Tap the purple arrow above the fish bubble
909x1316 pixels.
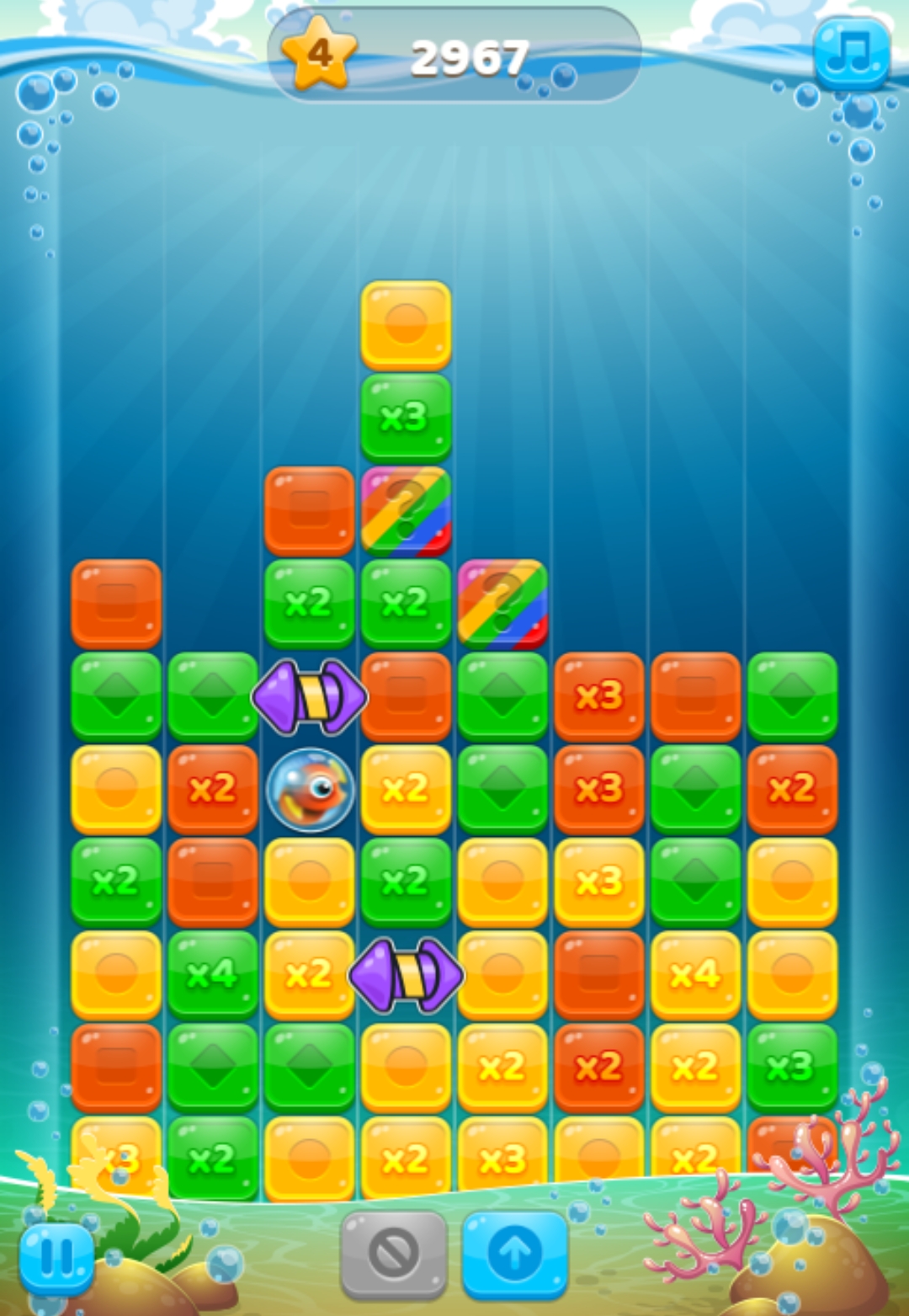[x=310, y=697]
